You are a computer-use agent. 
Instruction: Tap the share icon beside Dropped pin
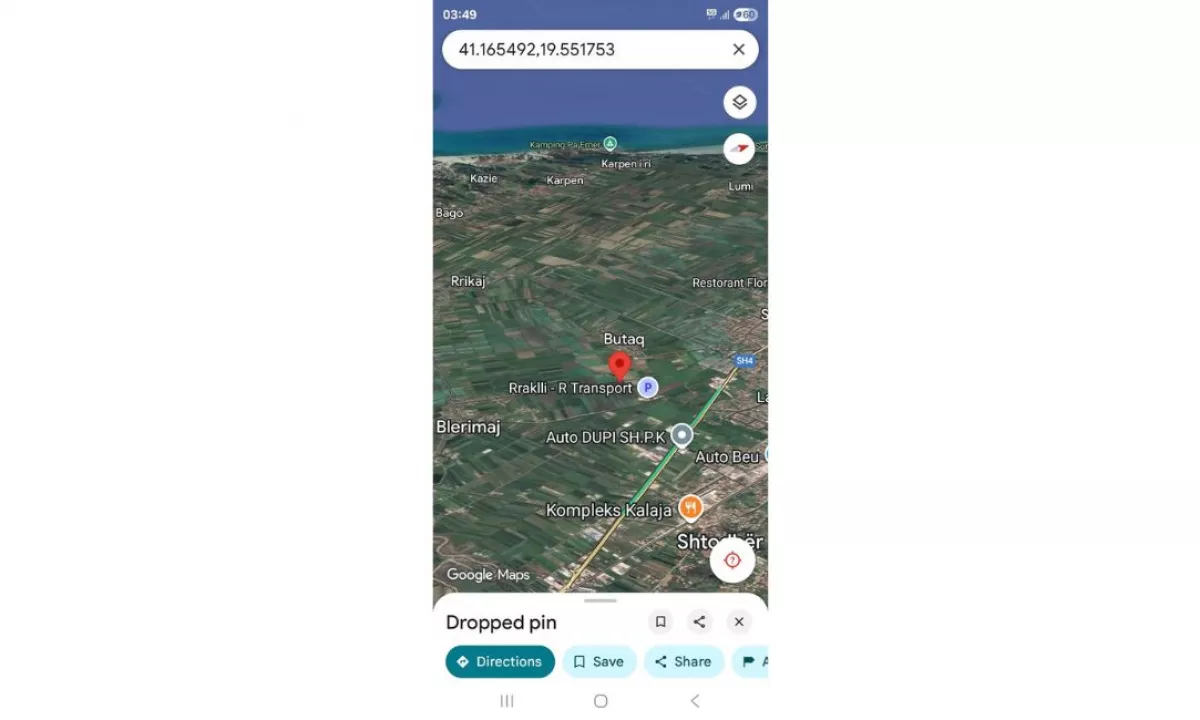700,622
